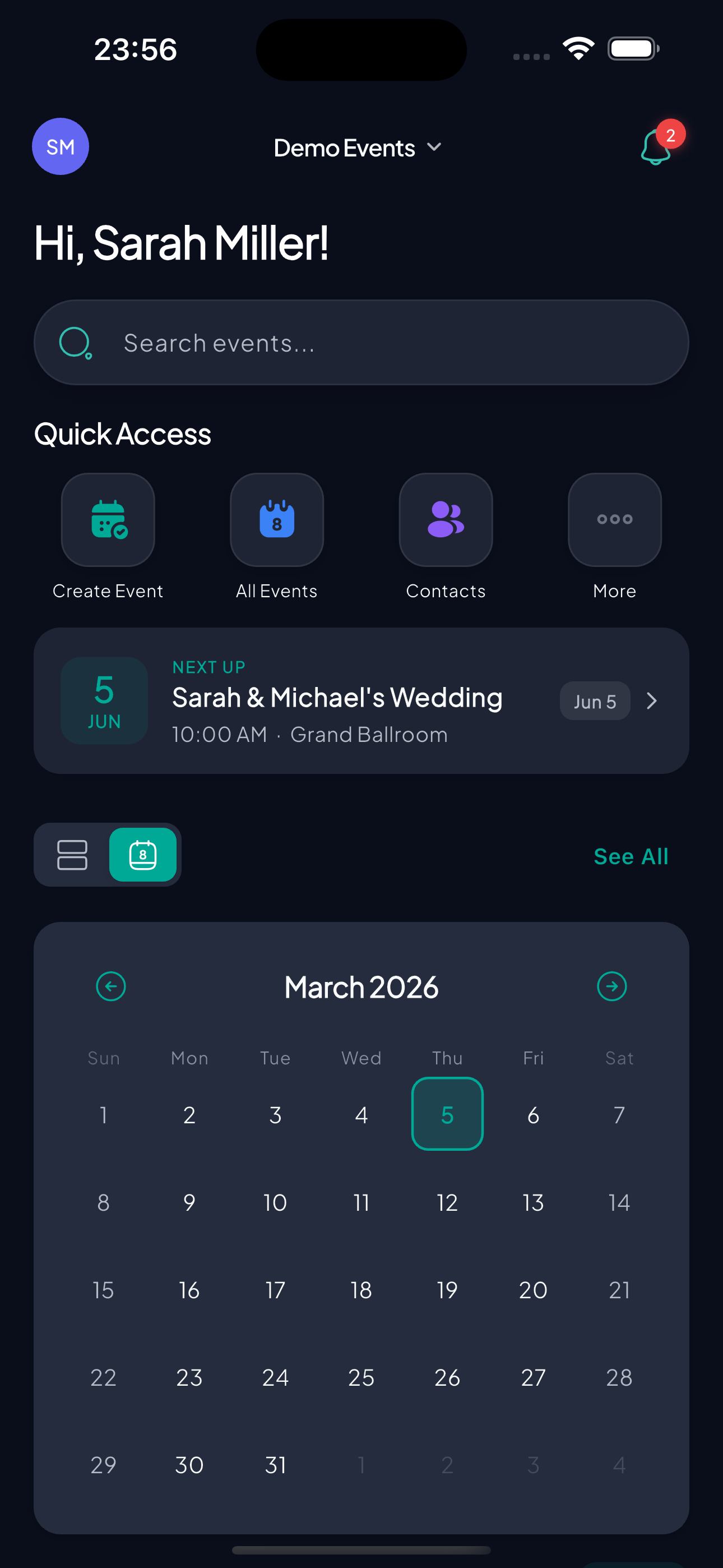This screenshot has width=723, height=1568.
Task: Open the Demo Events dropdown
Action: (359, 147)
